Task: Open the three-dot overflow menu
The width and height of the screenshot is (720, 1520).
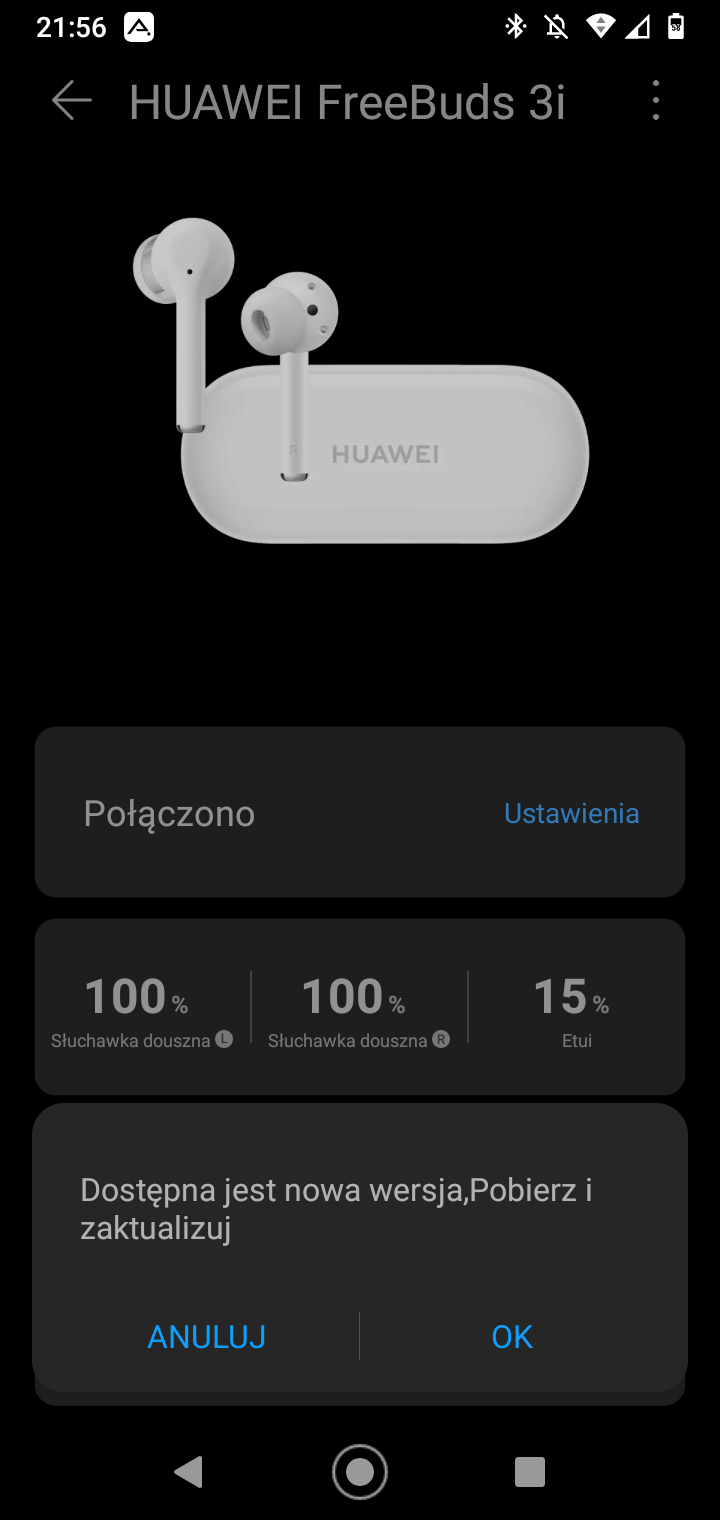Action: point(656,101)
